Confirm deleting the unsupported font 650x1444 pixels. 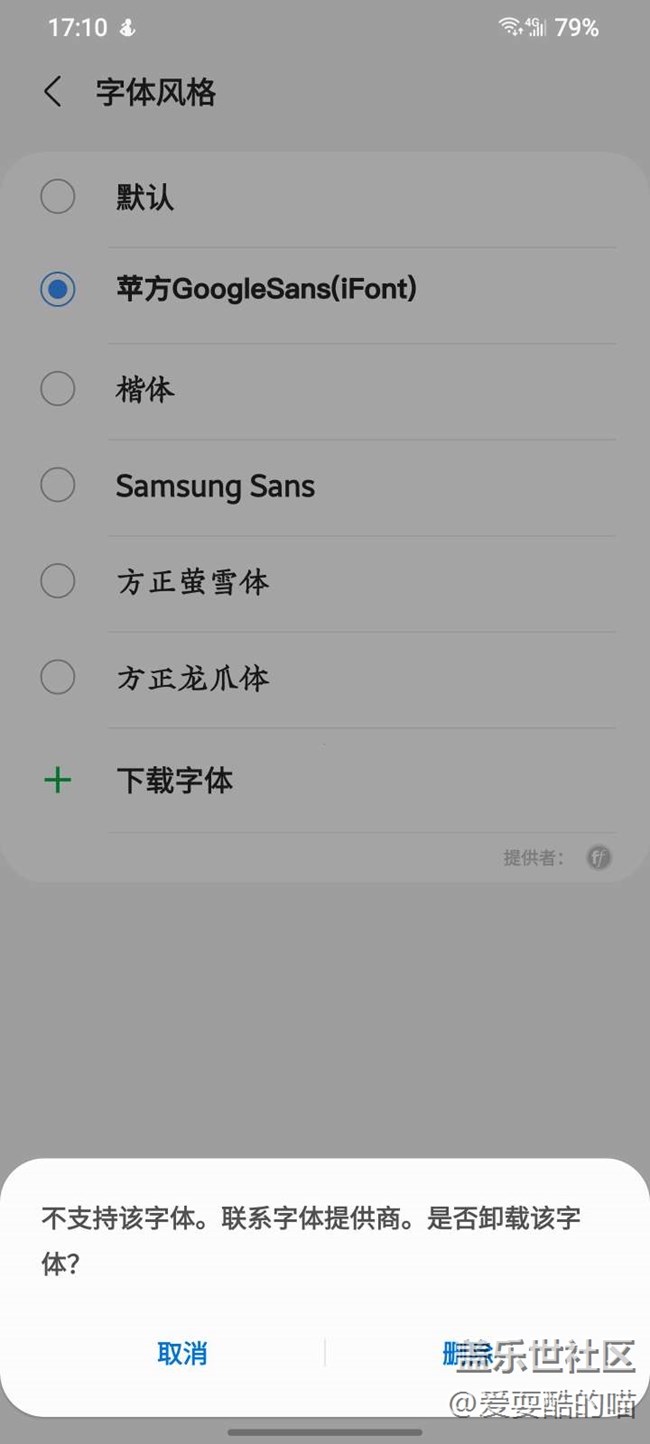pyautogui.click(x=467, y=1354)
